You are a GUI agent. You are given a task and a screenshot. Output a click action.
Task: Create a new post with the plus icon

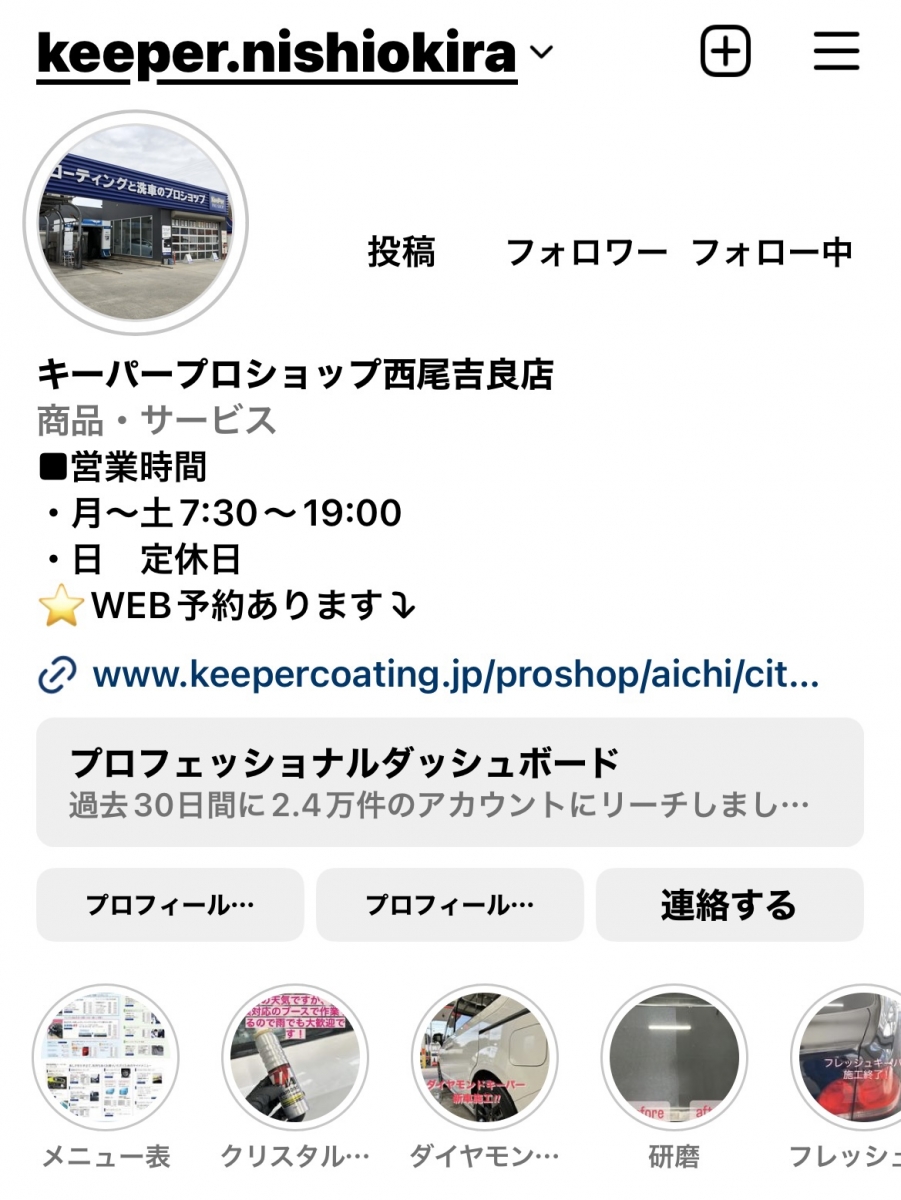tap(725, 51)
